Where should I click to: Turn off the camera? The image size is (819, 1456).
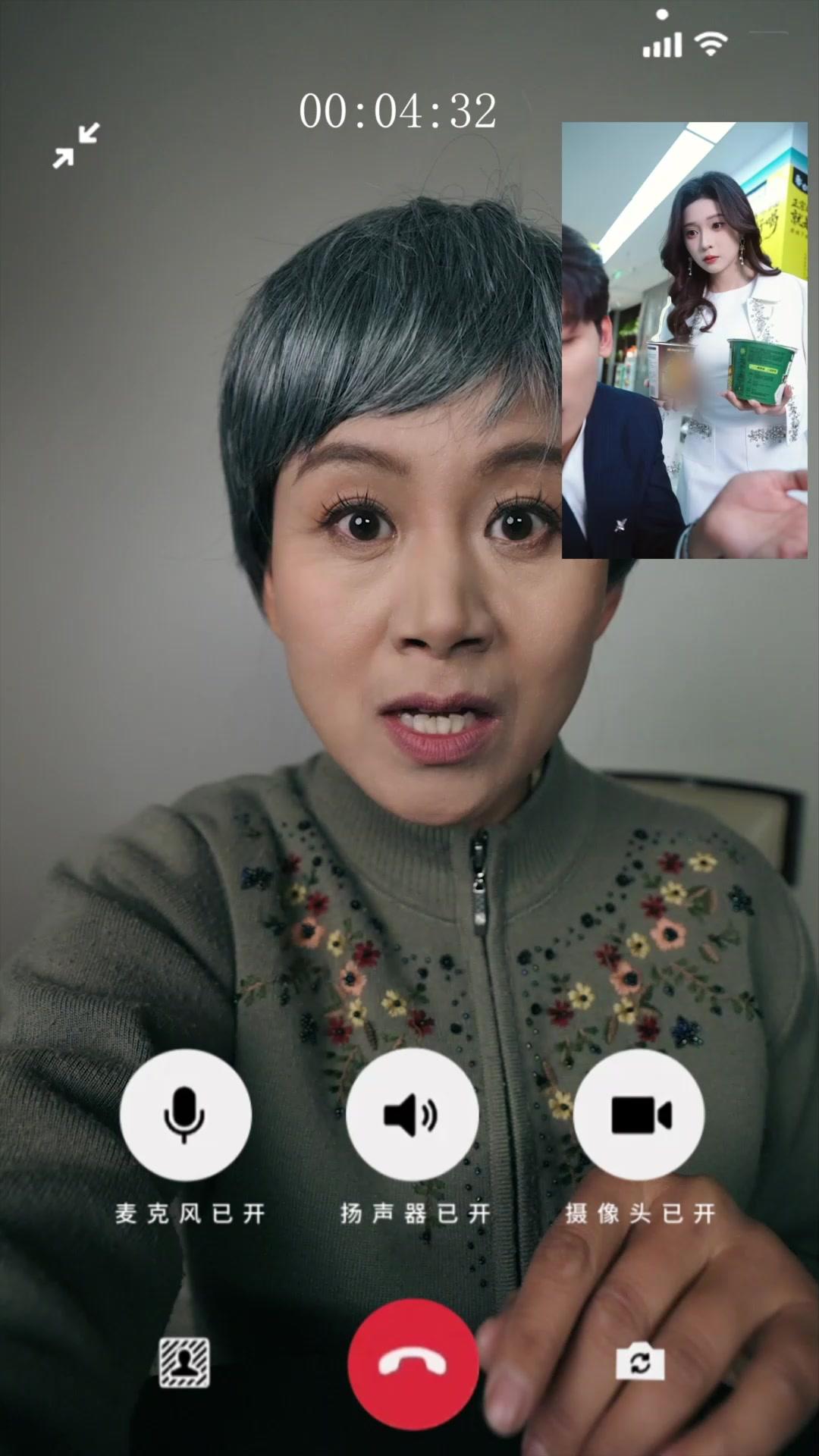coord(639,1115)
